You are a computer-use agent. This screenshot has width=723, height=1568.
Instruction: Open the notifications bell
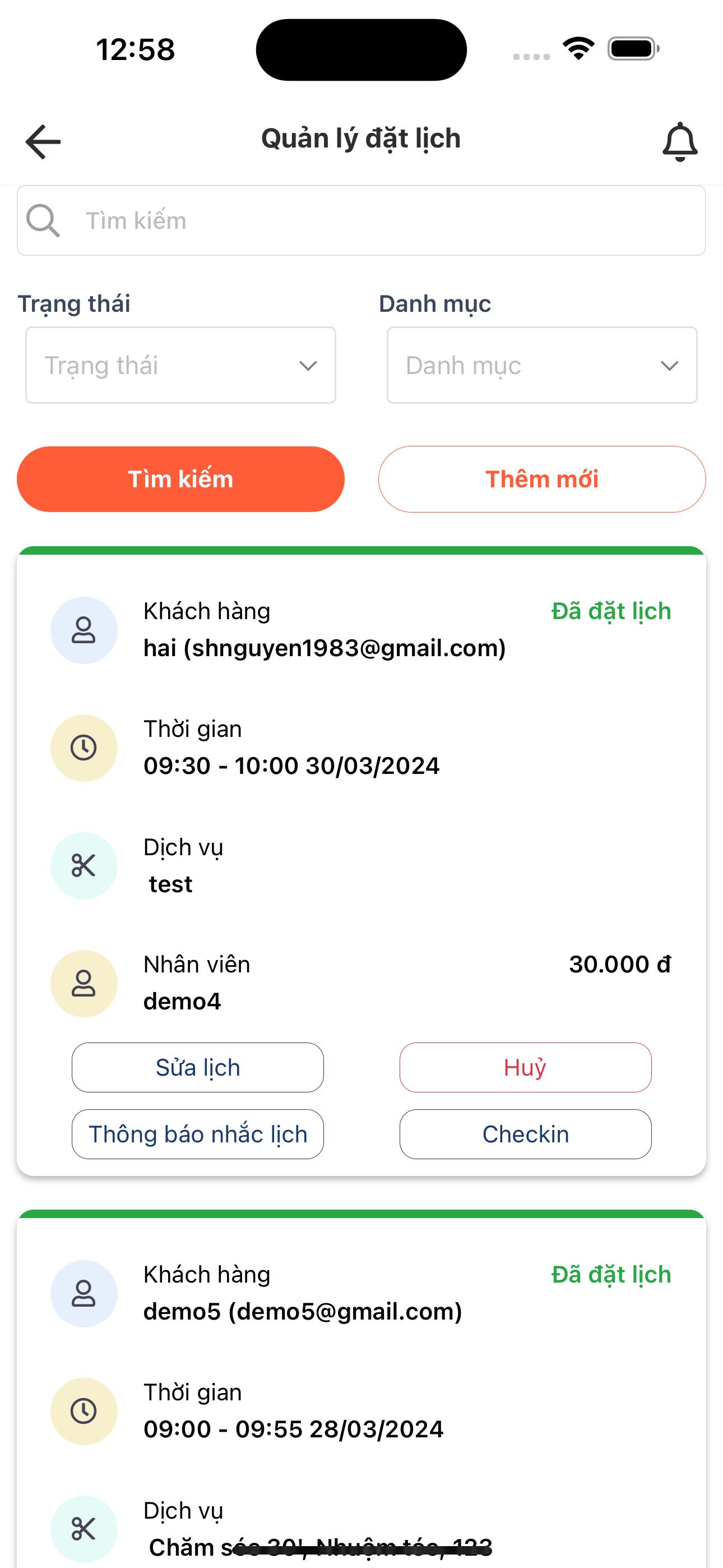pos(679,141)
